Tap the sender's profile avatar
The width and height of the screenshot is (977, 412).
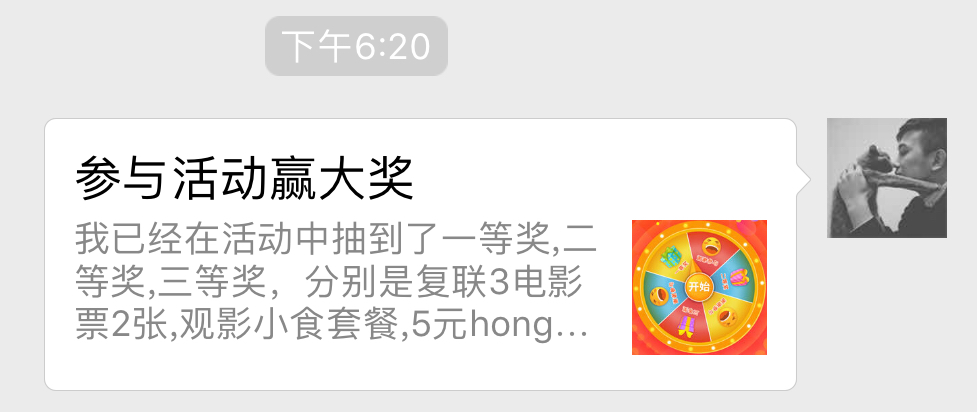[886, 178]
